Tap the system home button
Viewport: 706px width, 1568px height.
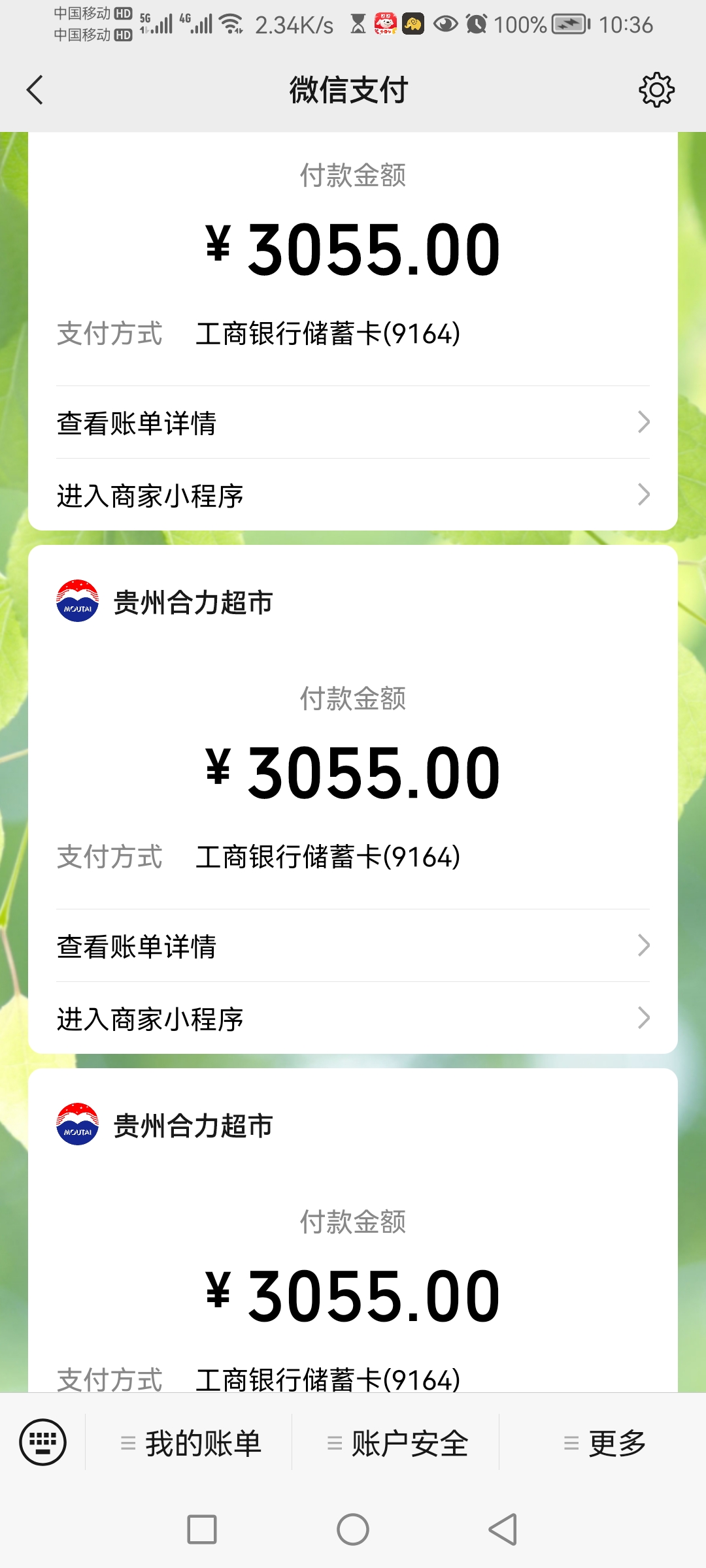[x=353, y=1529]
